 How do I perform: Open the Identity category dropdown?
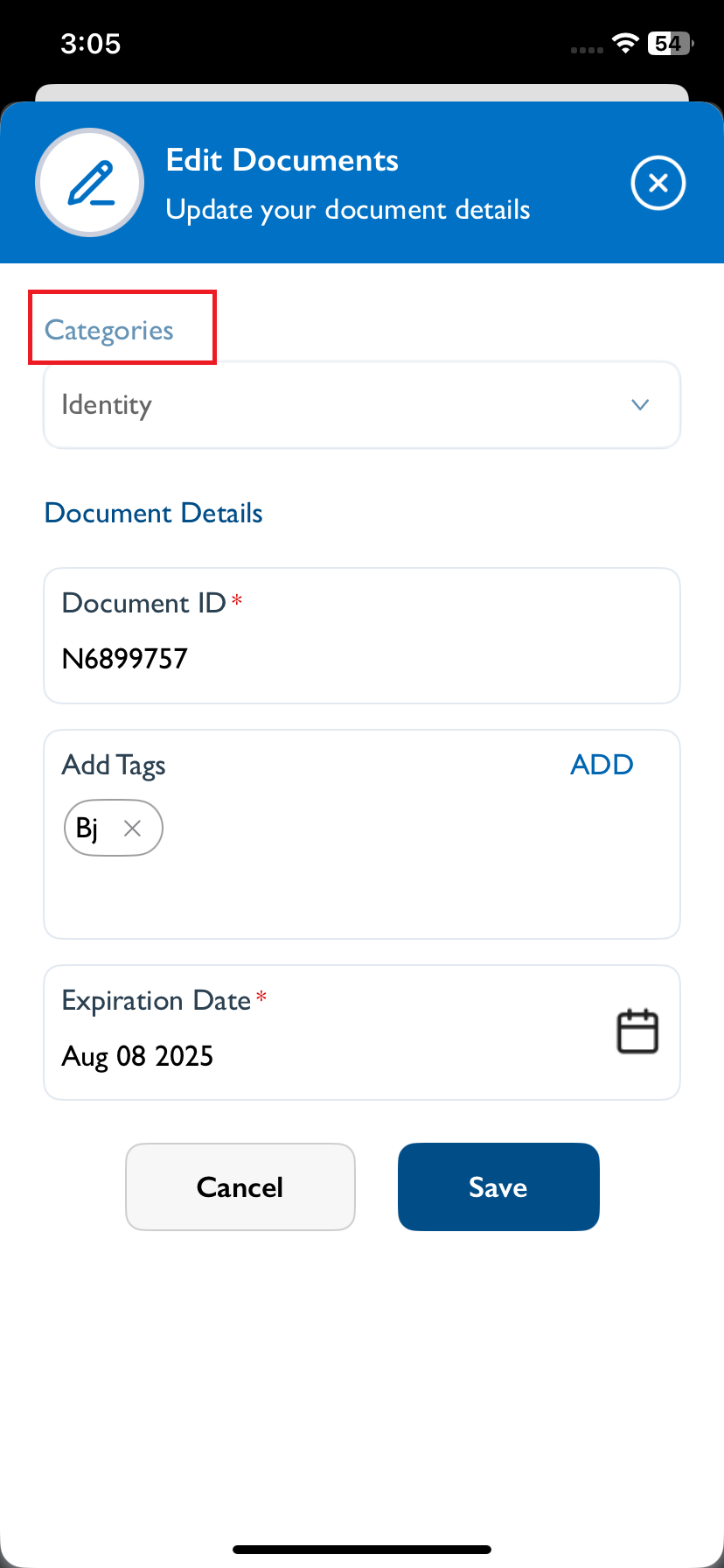362,405
